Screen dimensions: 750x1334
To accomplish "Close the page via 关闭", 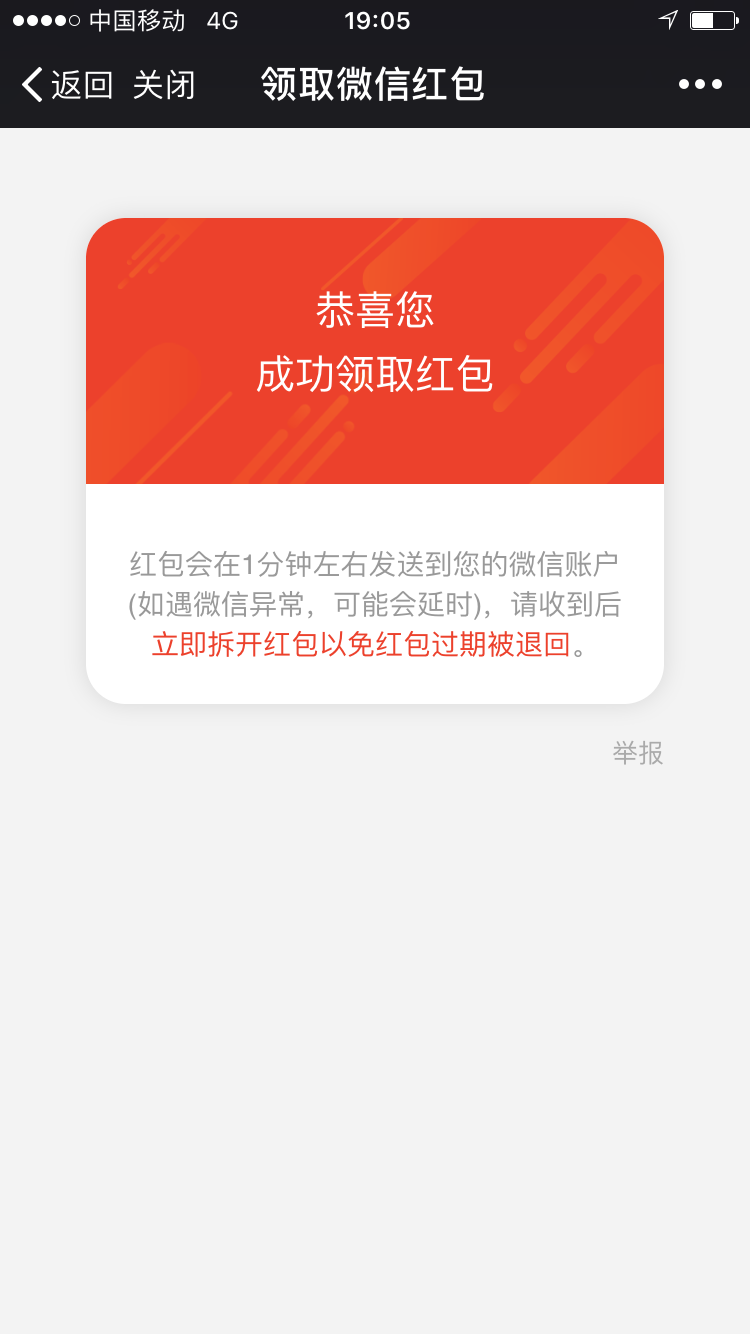I will [x=164, y=85].
